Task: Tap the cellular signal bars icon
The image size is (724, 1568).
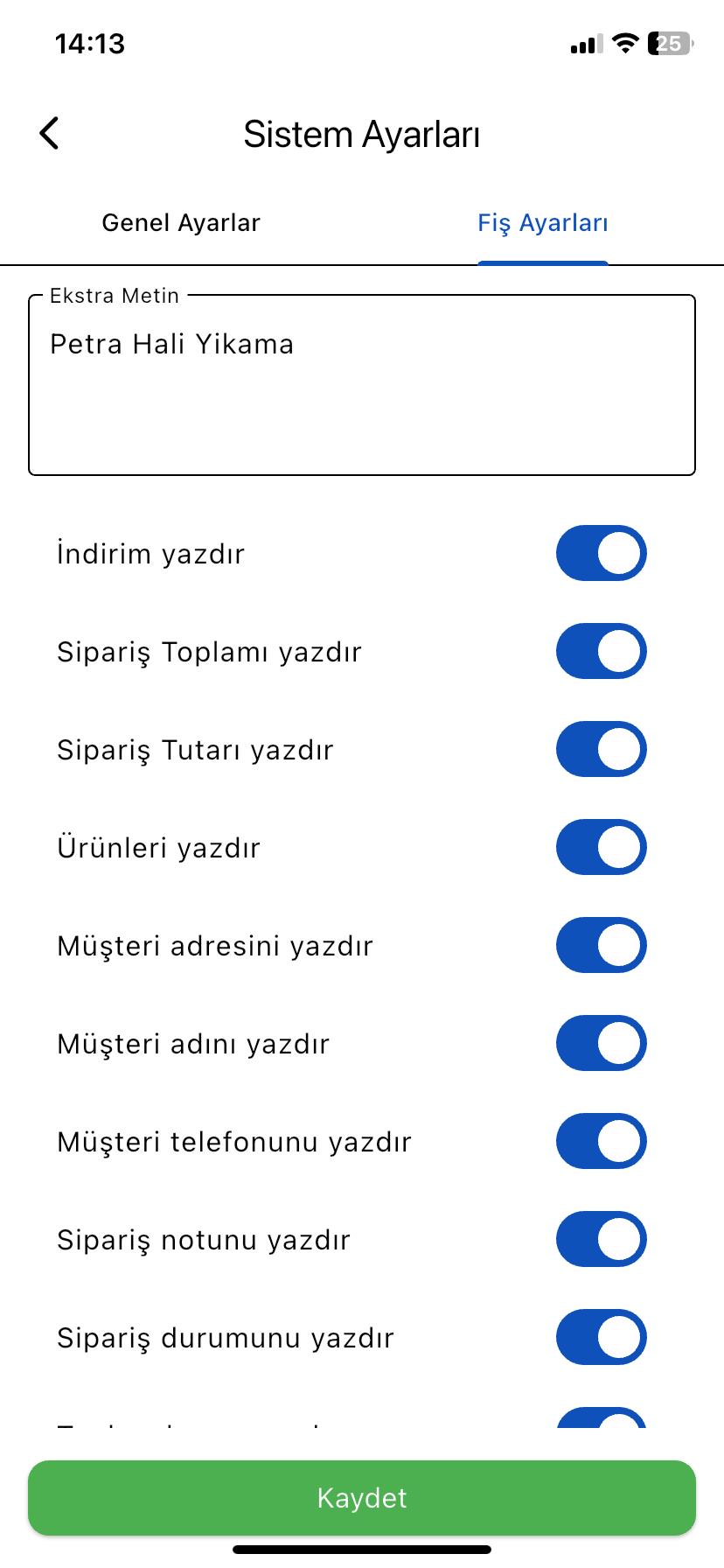Action: point(585,43)
